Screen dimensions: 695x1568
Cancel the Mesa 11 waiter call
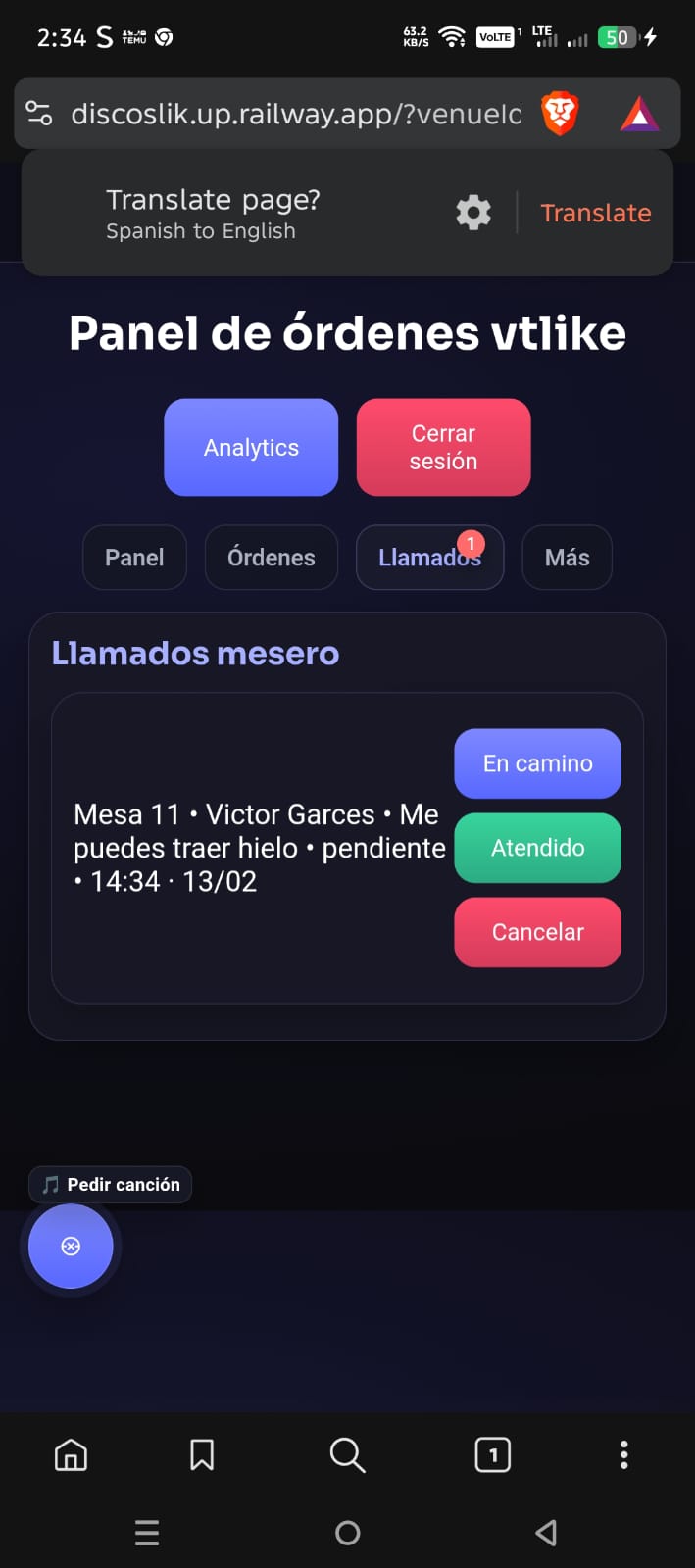[x=537, y=932]
